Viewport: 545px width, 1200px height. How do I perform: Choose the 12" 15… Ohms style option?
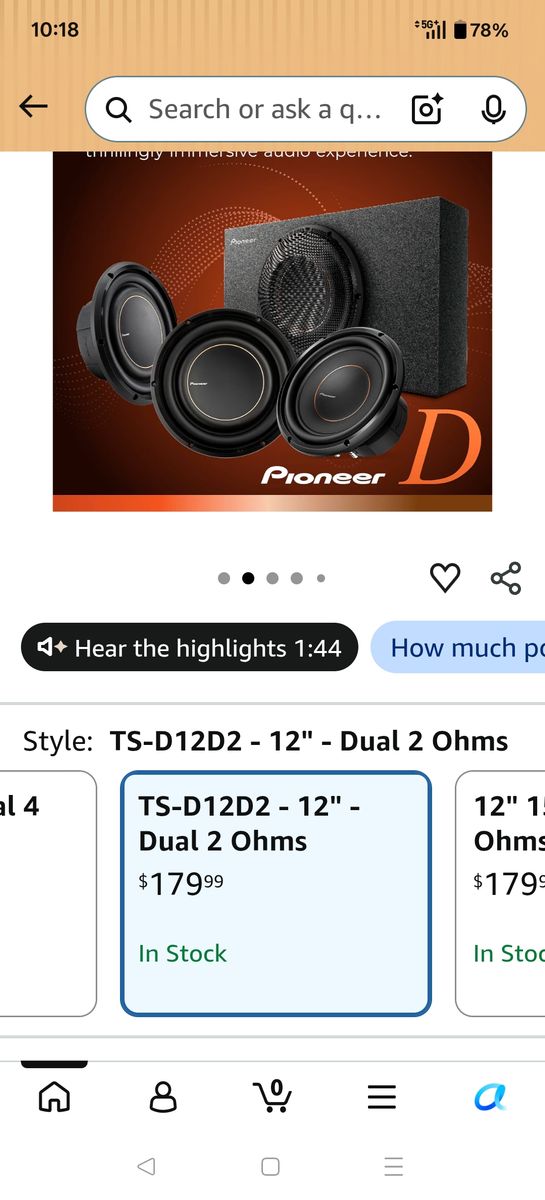point(500,893)
